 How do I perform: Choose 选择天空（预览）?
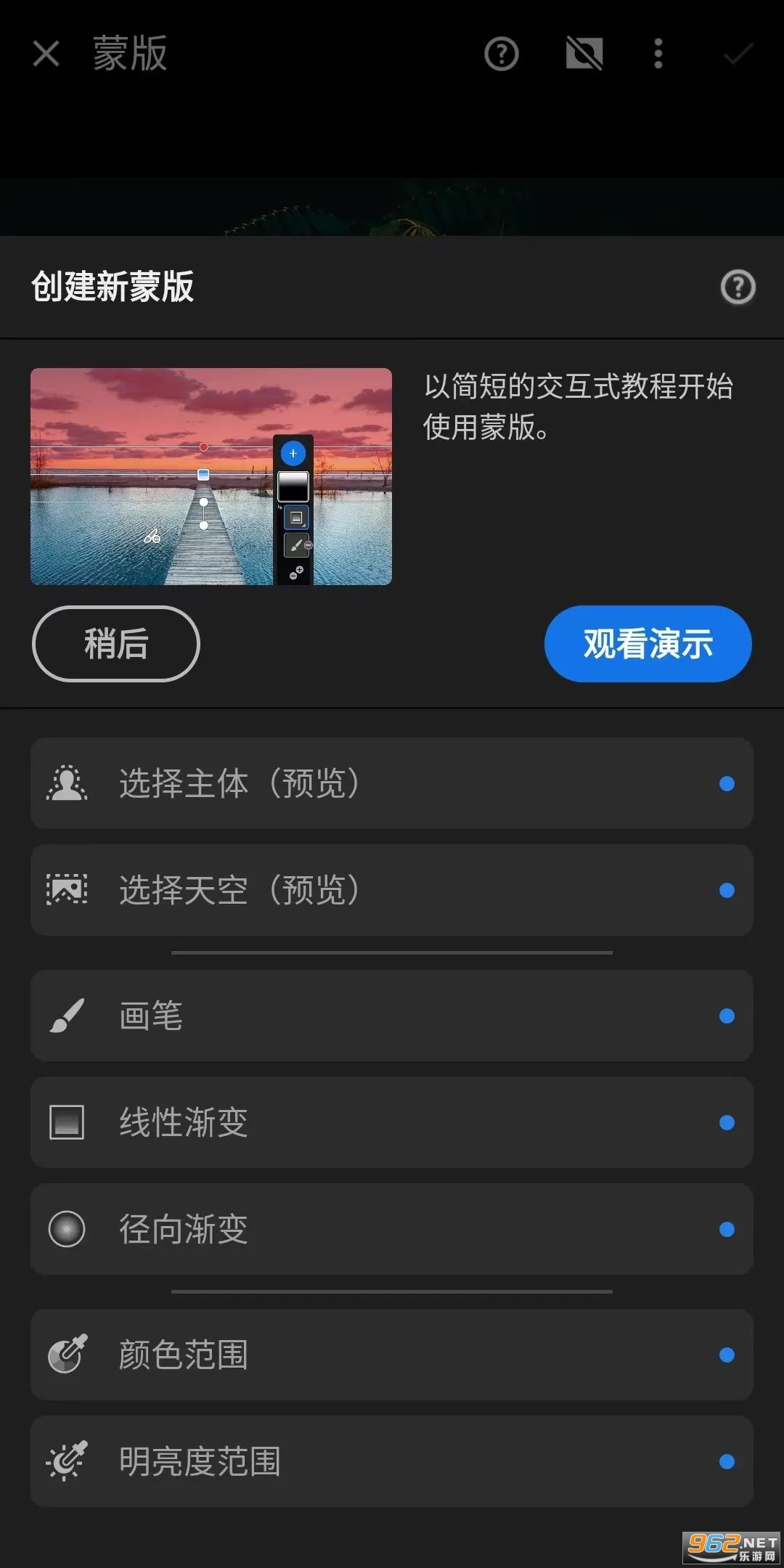(x=392, y=890)
